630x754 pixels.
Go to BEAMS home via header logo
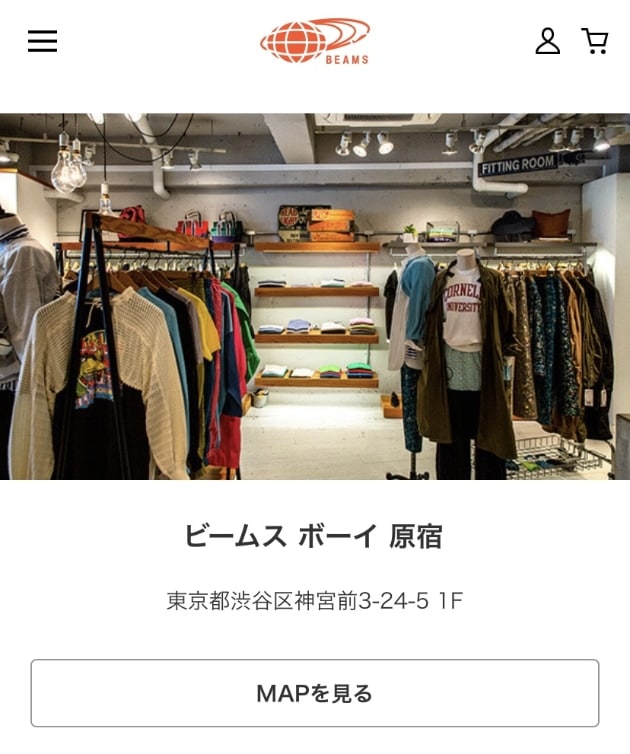point(315,42)
